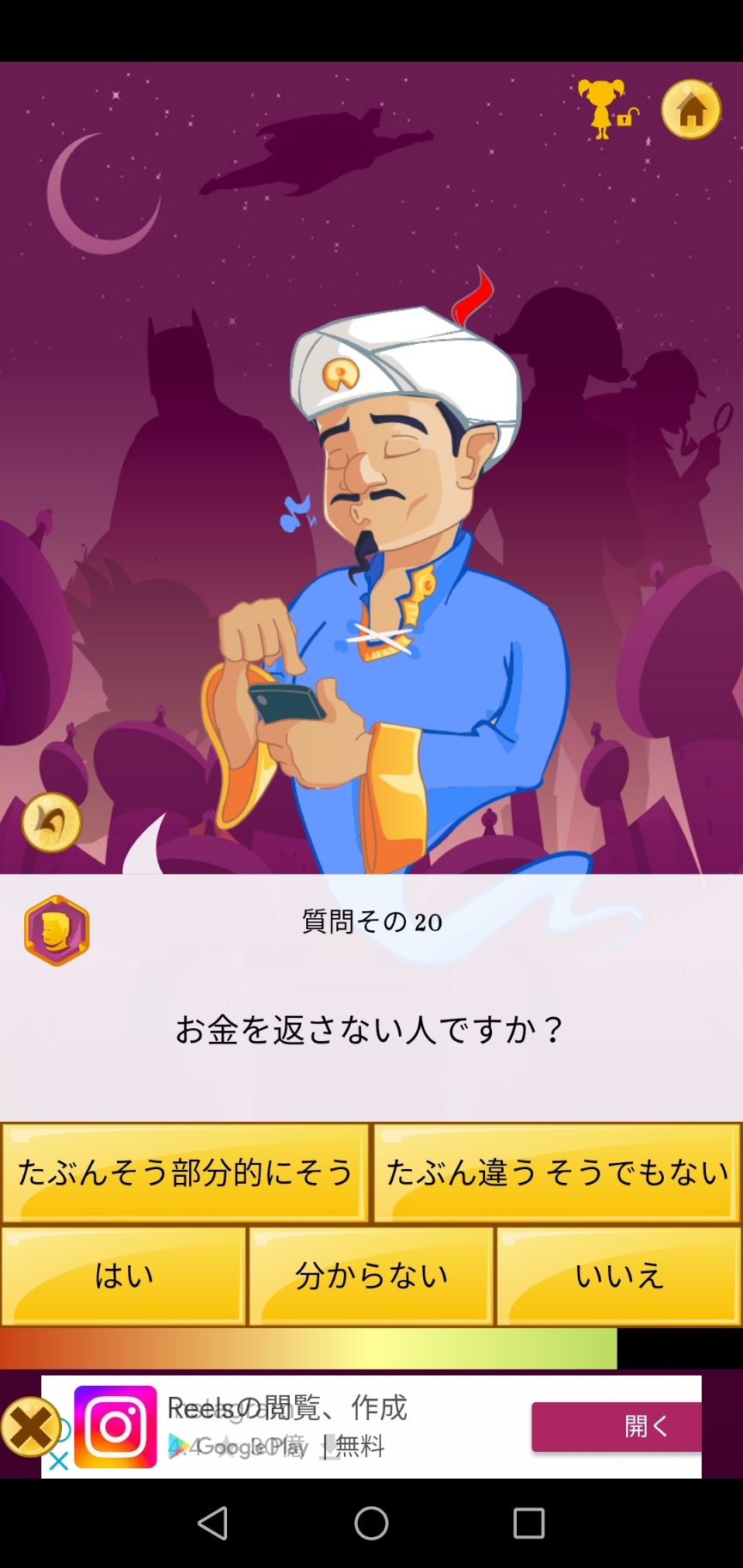Open the child mode lock icon
The height and width of the screenshot is (1568, 743).
tap(608, 109)
